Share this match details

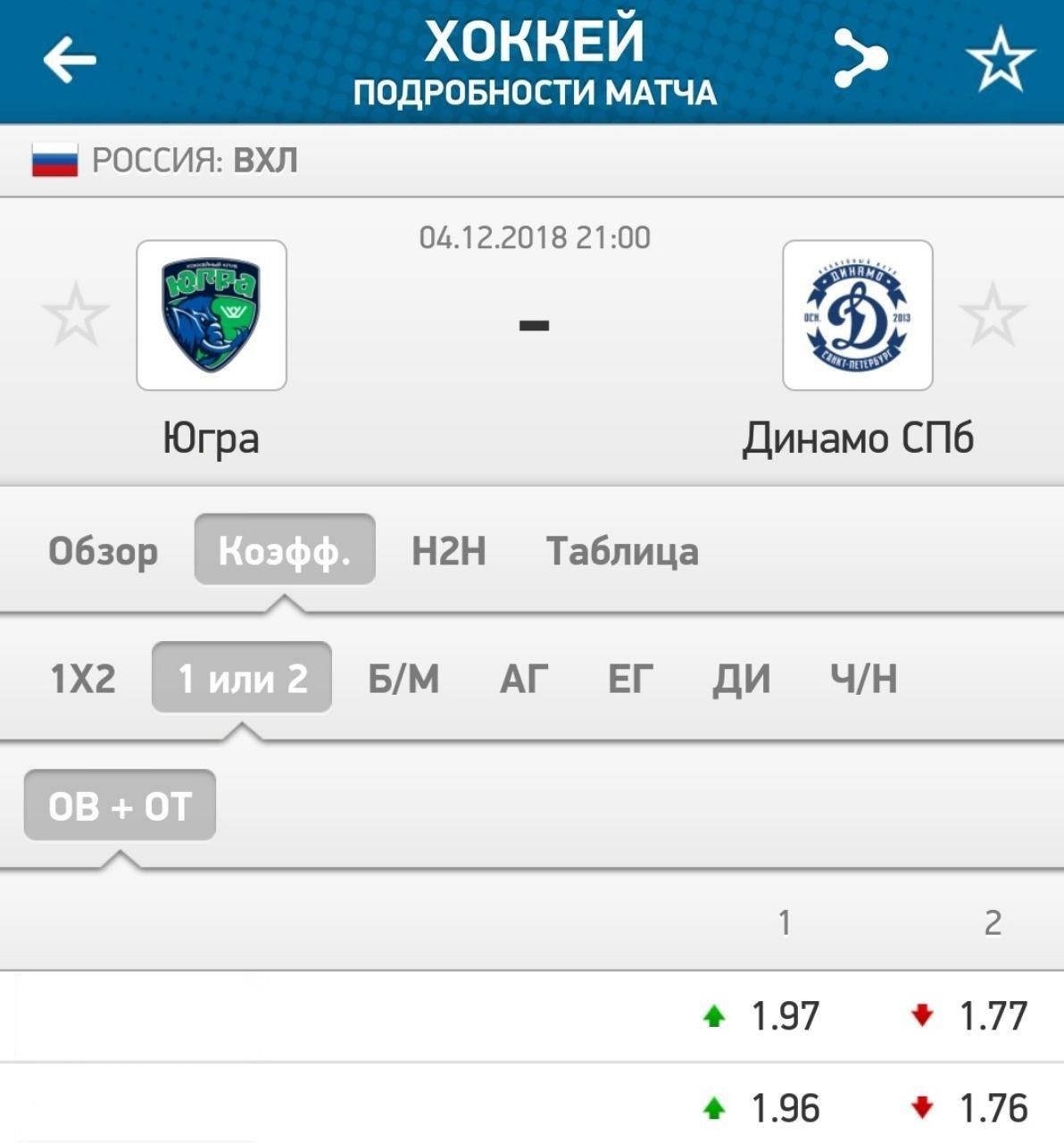[x=860, y=59]
